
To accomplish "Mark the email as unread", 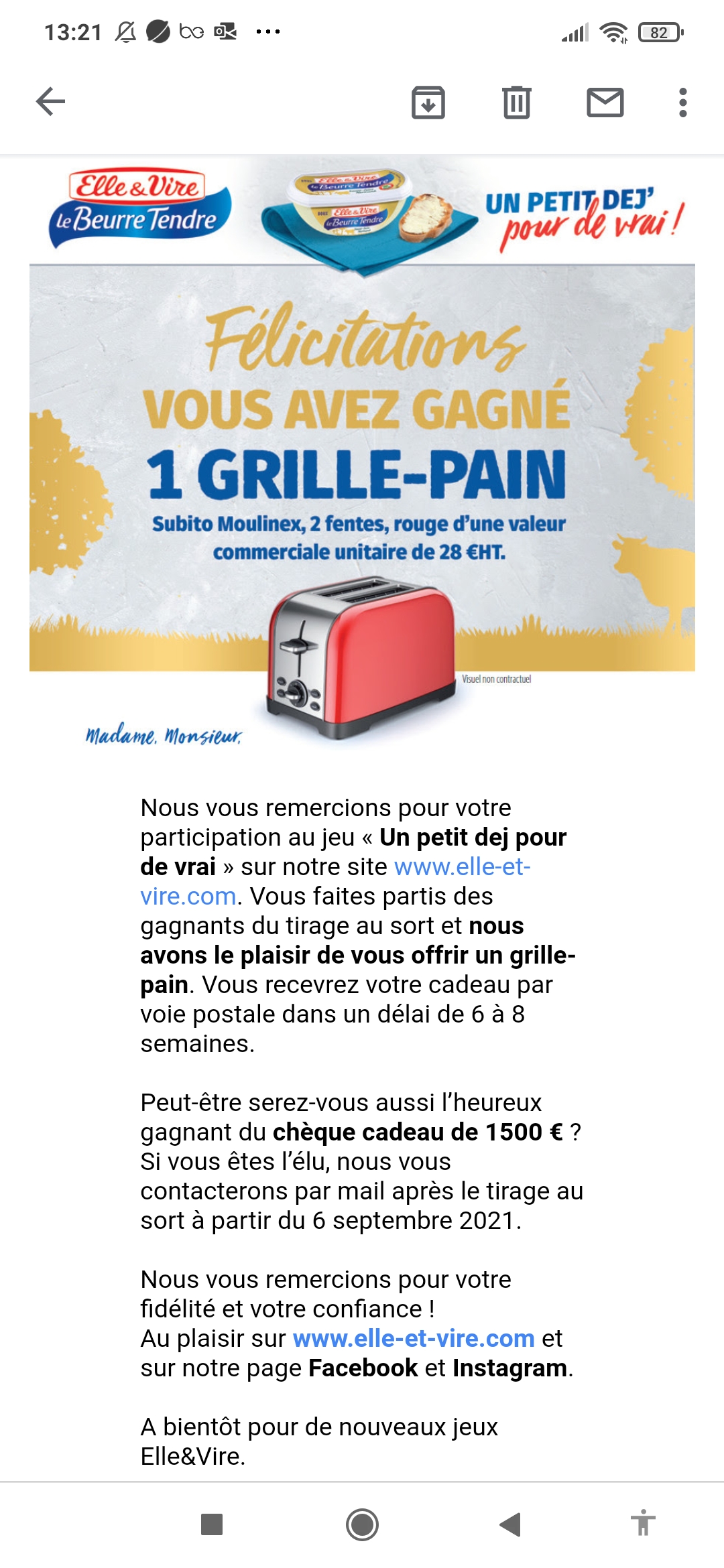I will click(x=605, y=103).
